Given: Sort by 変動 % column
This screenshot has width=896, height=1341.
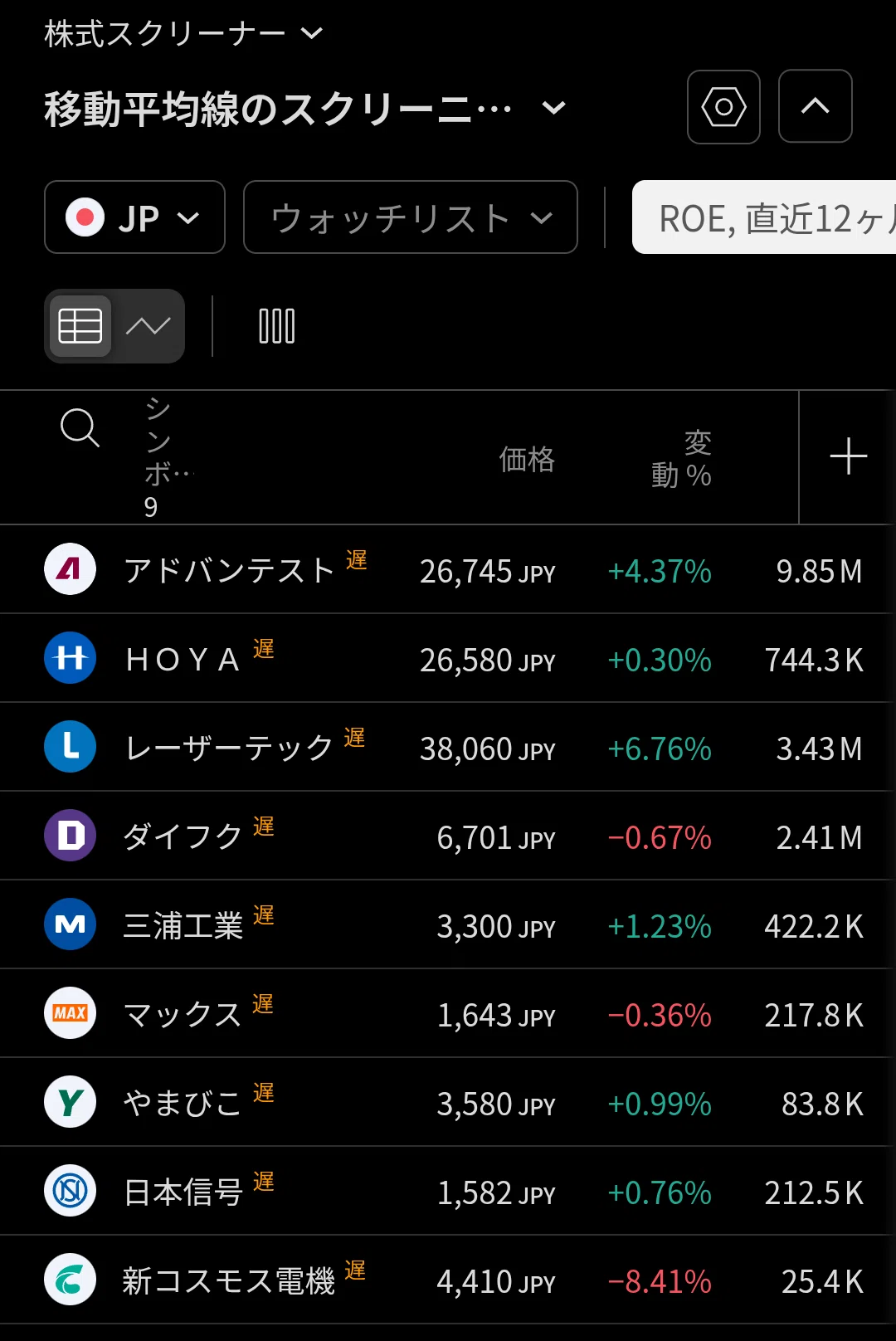Looking at the screenshot, I should (x=681, y=458).
